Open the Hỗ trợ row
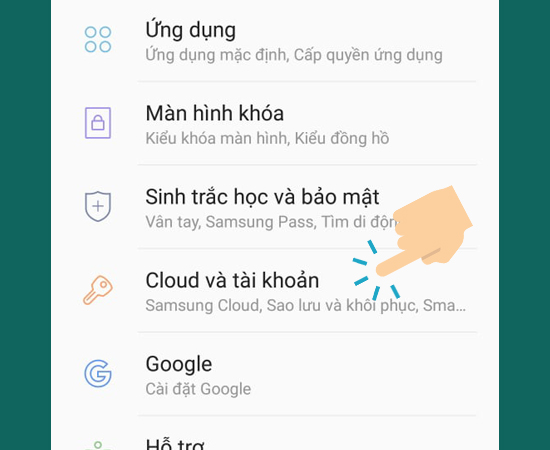The image size is (550, 450). 275,433
